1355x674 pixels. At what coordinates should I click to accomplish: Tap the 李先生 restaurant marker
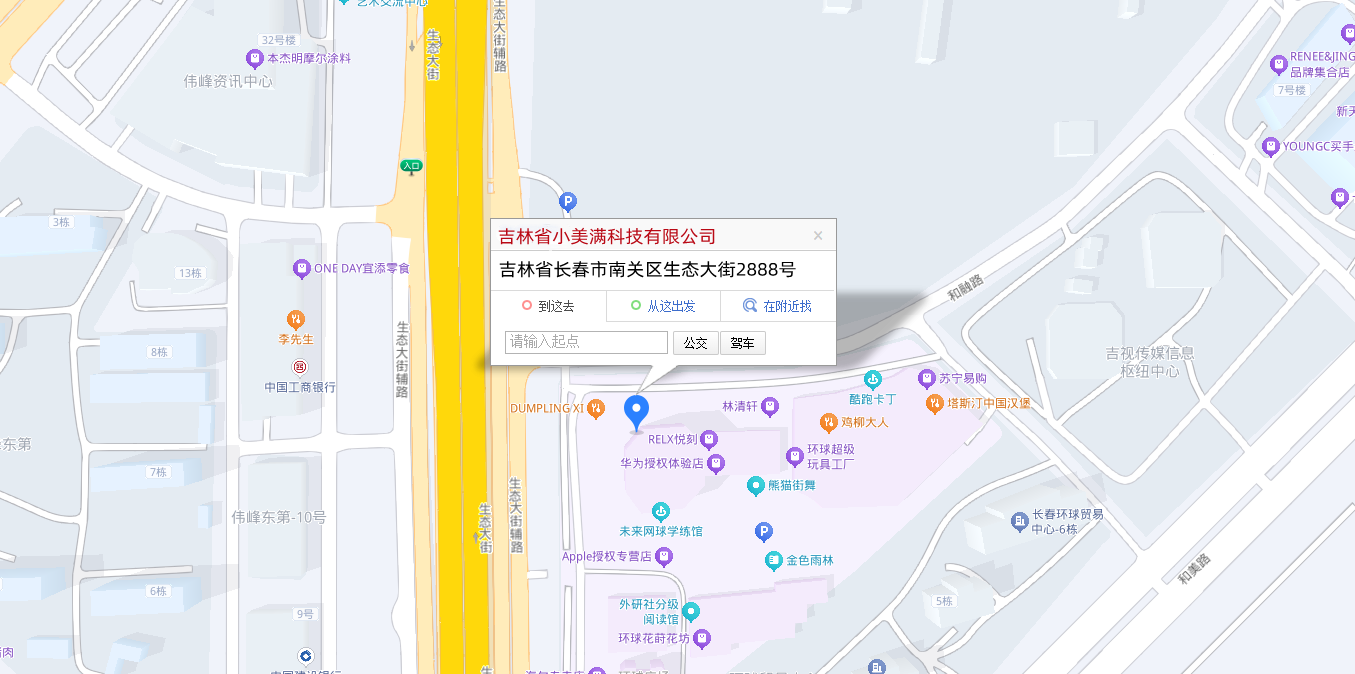pyautogui.click(x=296, y=319)
